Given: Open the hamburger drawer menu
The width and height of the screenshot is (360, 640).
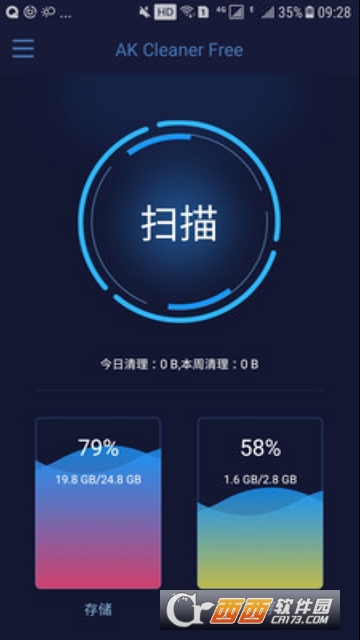Looking at the screenshot, I should [x=23, y=49].
